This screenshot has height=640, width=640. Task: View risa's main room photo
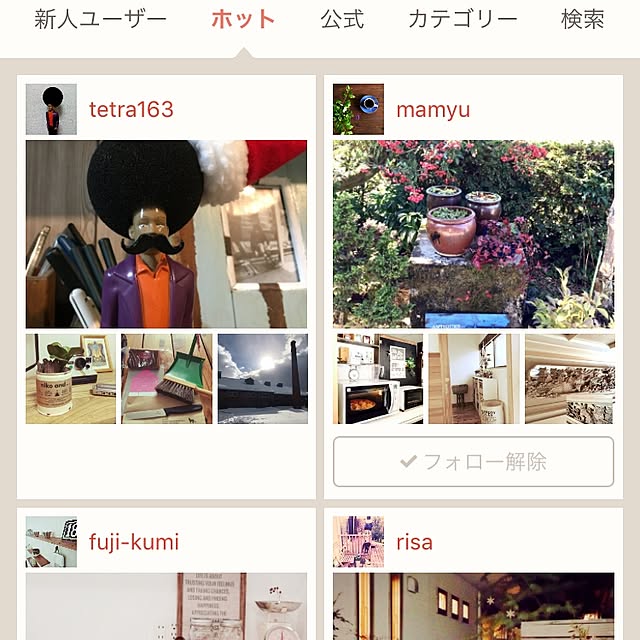coord(473,606)
